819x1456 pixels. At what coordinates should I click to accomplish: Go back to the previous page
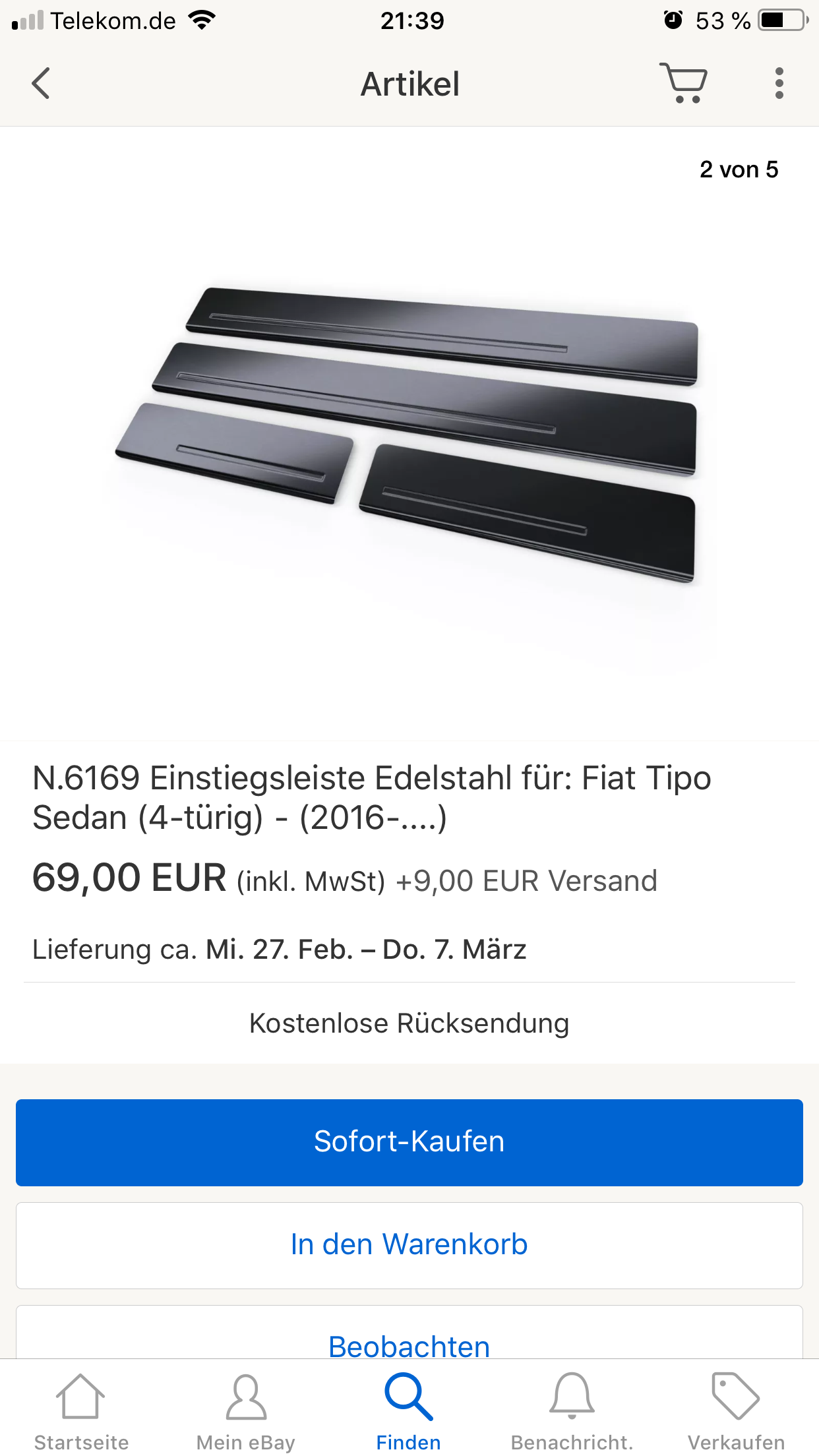(x=41, y=84)
